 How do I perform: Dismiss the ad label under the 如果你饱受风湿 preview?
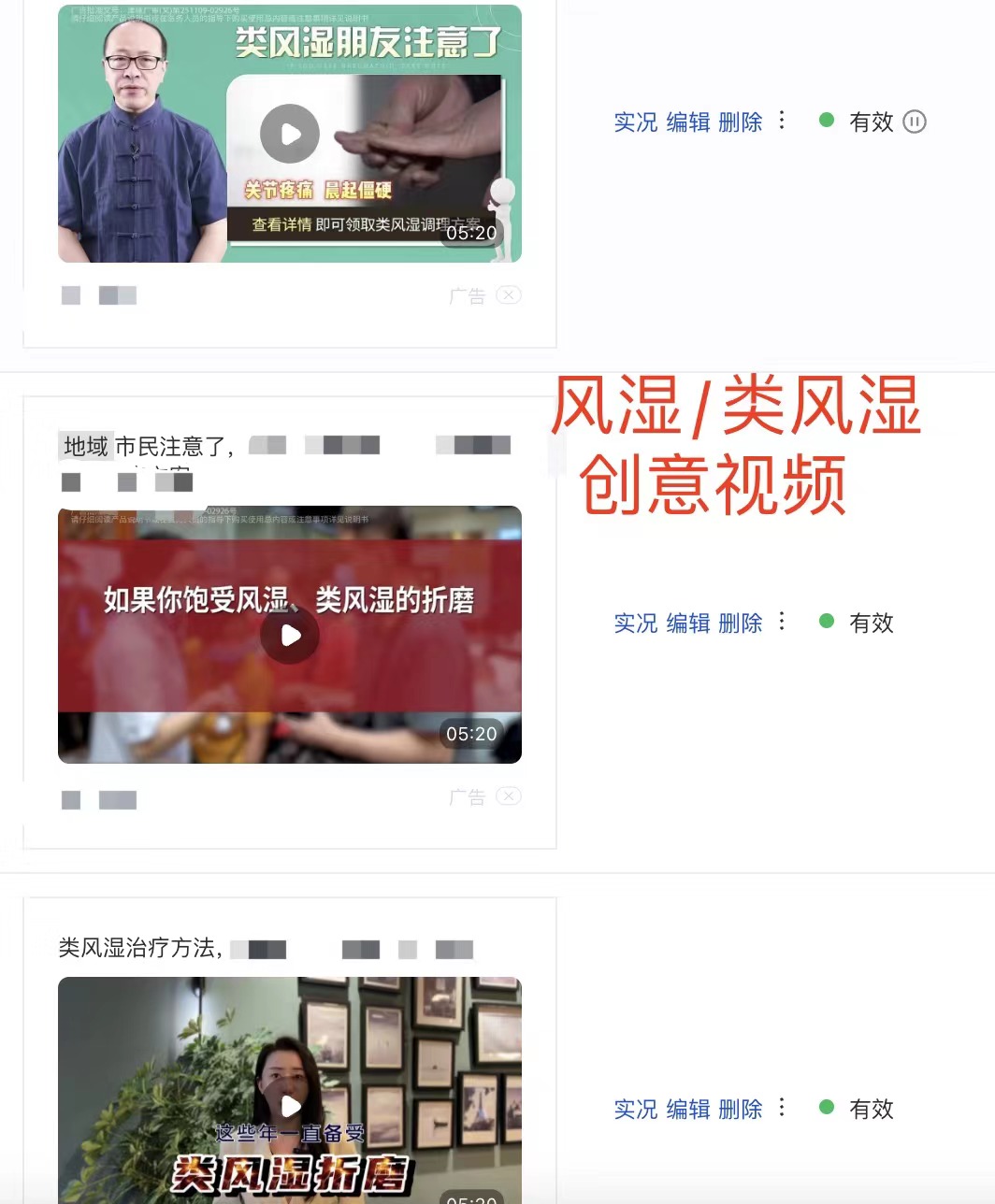508,796
